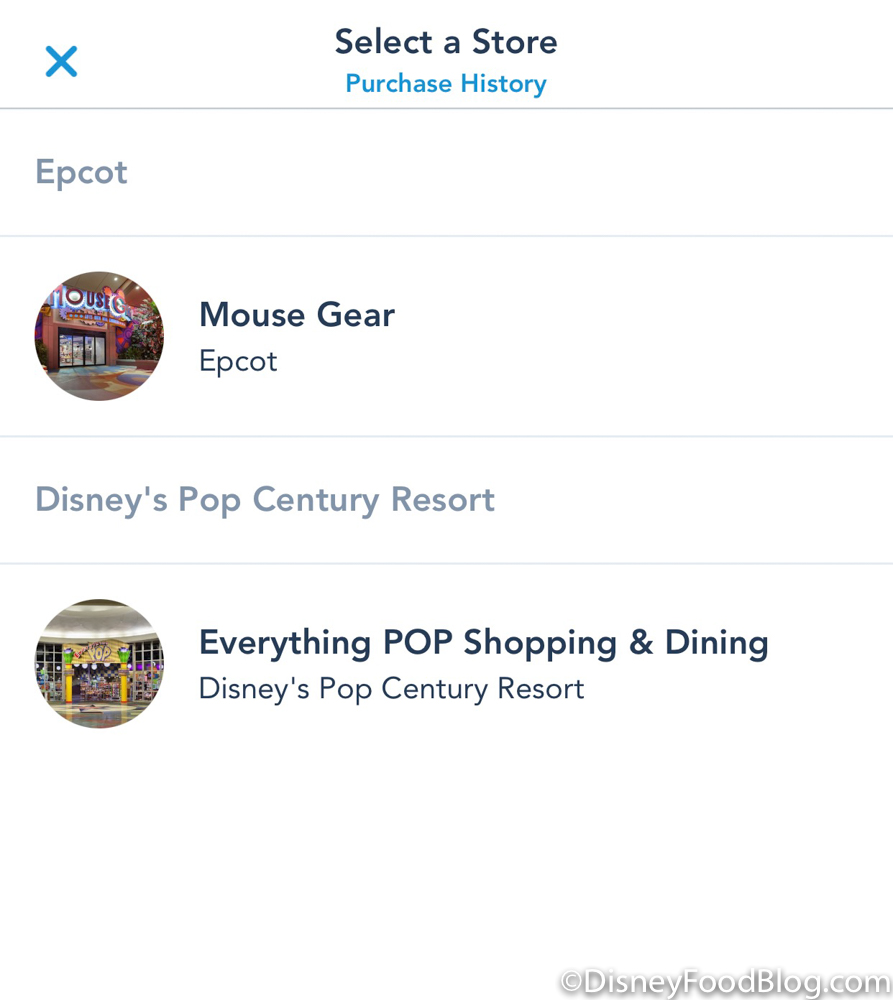Open the Purchase History link
Screen dimensions: 893x1000
pos(446,84)
